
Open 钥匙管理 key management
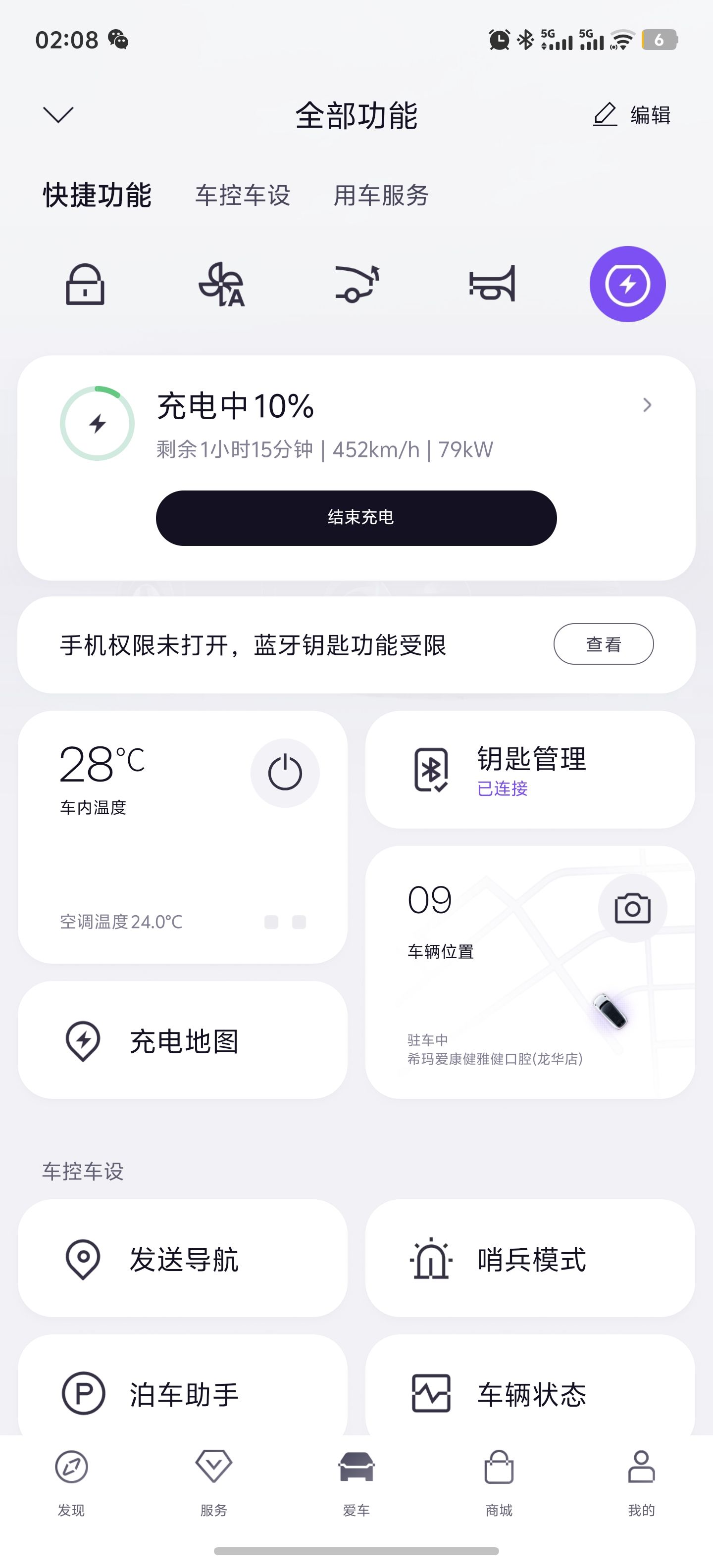[530, 770]
